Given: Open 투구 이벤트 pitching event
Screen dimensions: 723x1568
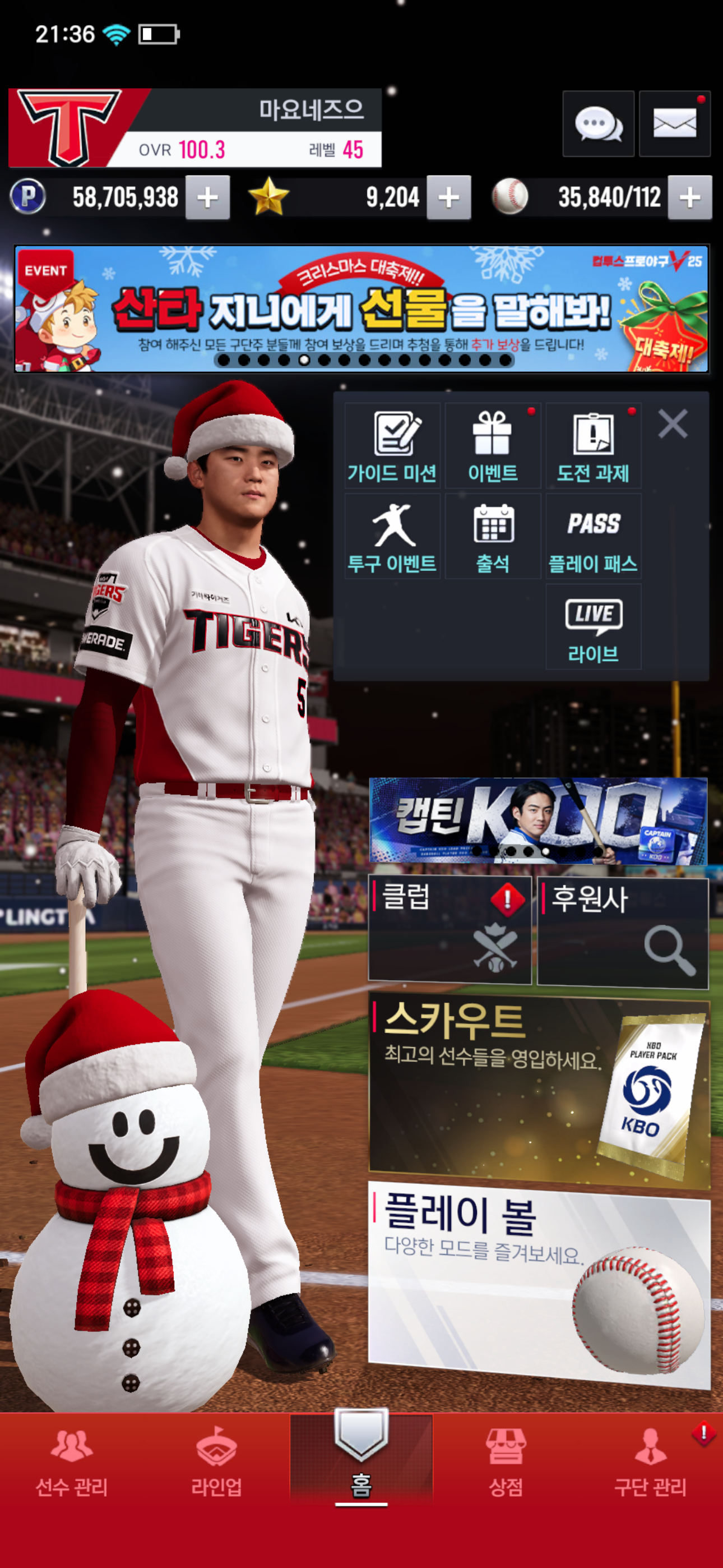Looking at the screenshot, I should pos(392,536).
